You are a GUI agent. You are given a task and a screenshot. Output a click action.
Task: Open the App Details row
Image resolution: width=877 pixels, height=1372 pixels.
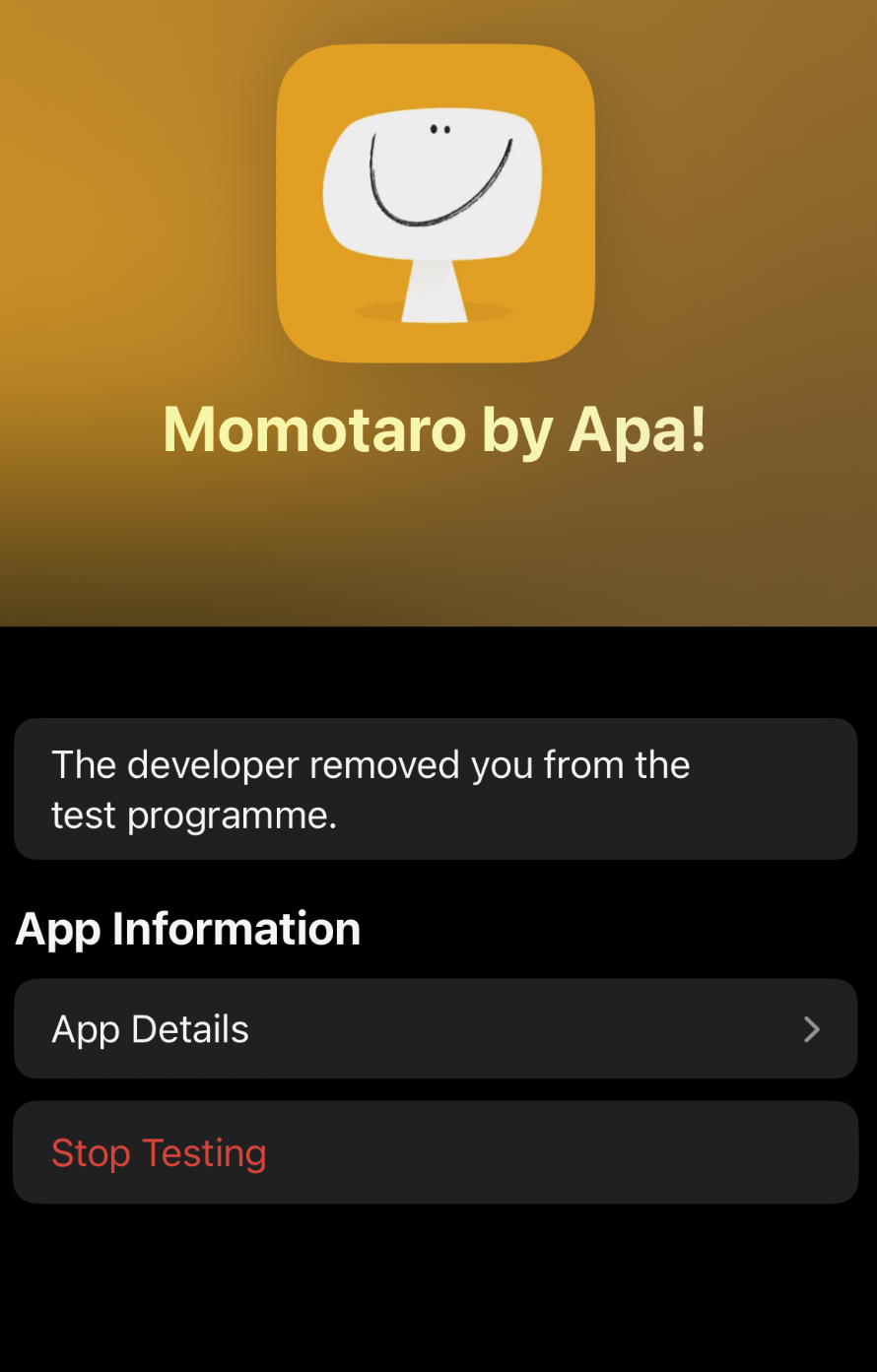(435, 1029)
